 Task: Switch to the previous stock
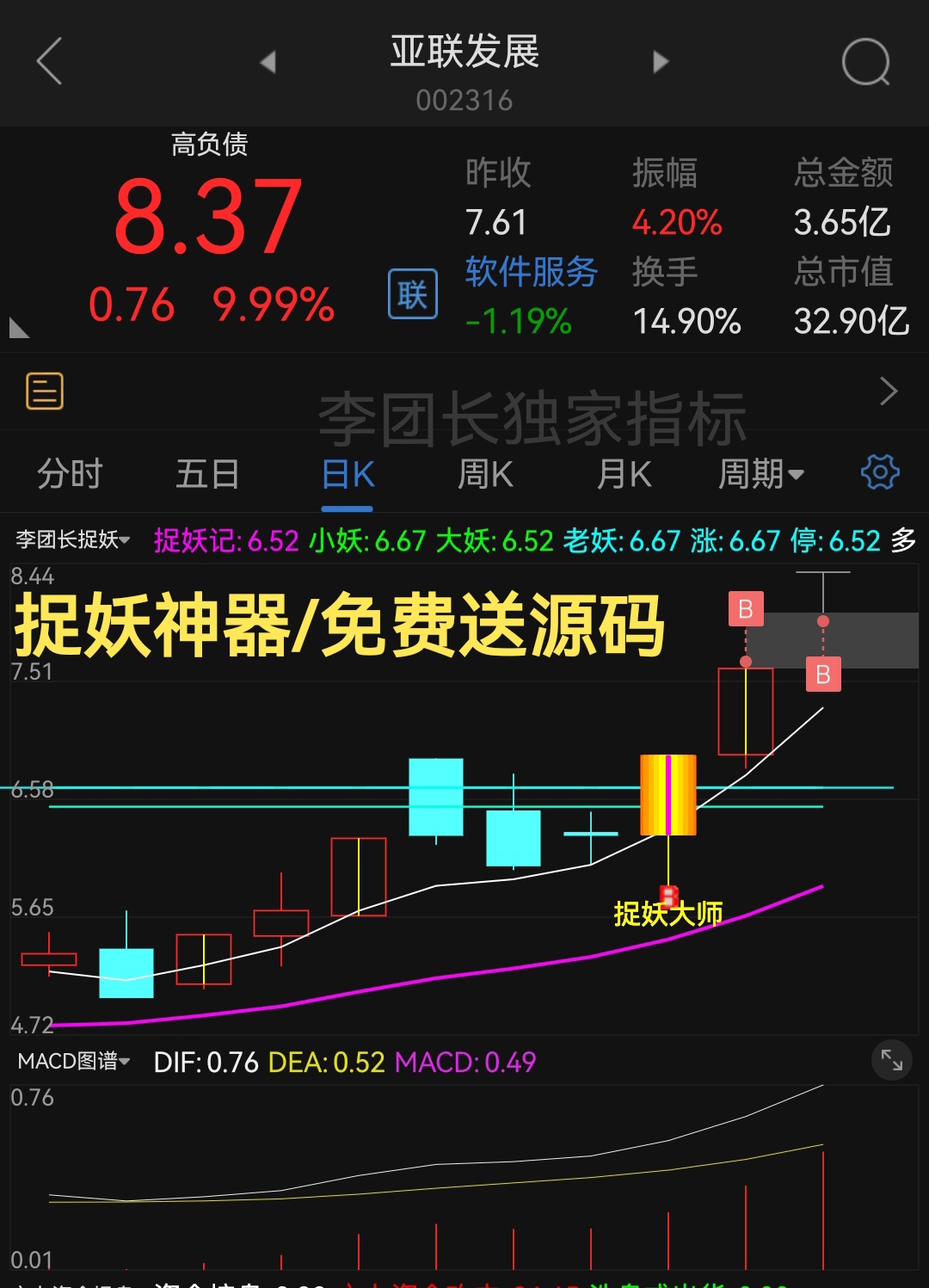click(x=268, y=62)
